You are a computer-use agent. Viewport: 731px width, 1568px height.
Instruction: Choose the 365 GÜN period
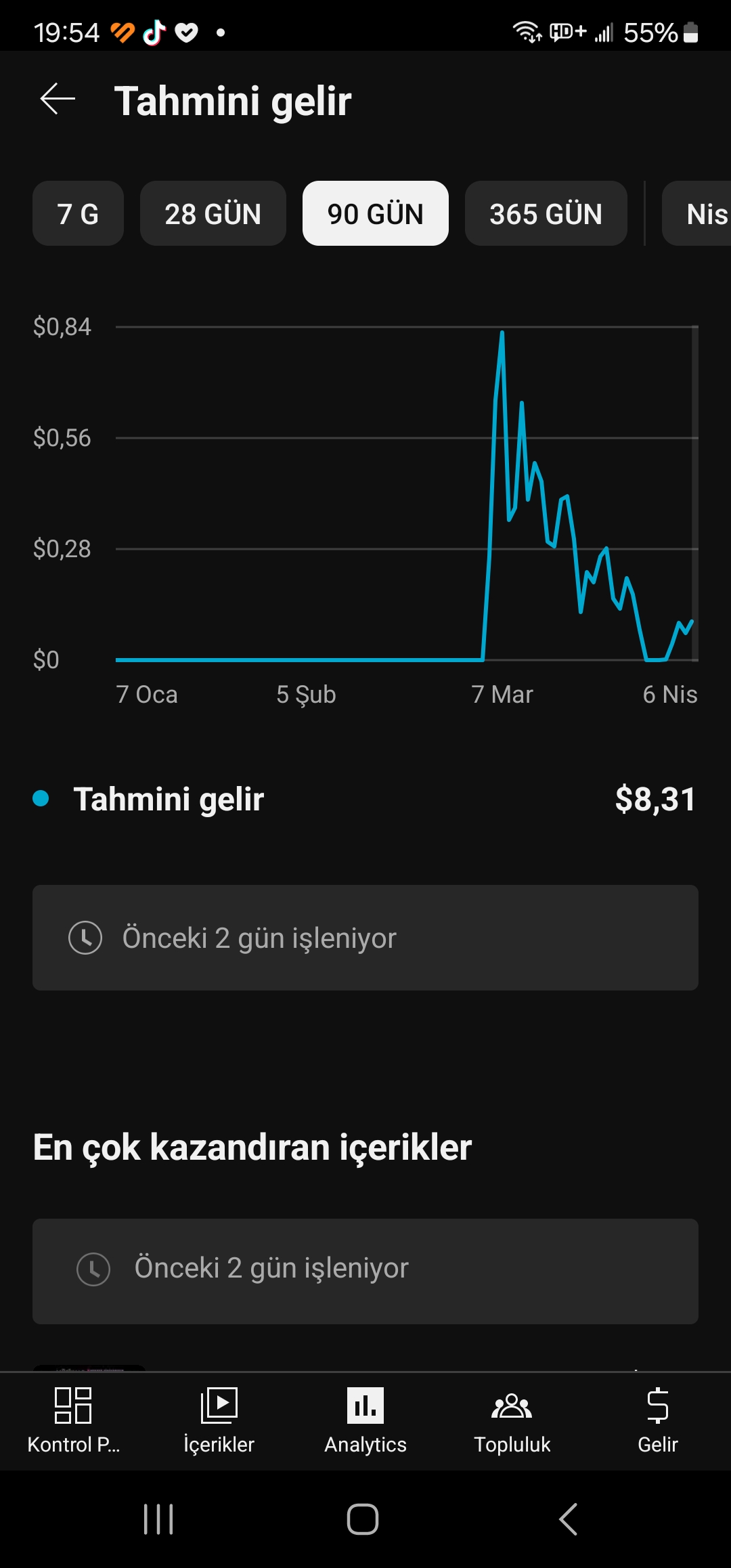(x=546, y=213)
